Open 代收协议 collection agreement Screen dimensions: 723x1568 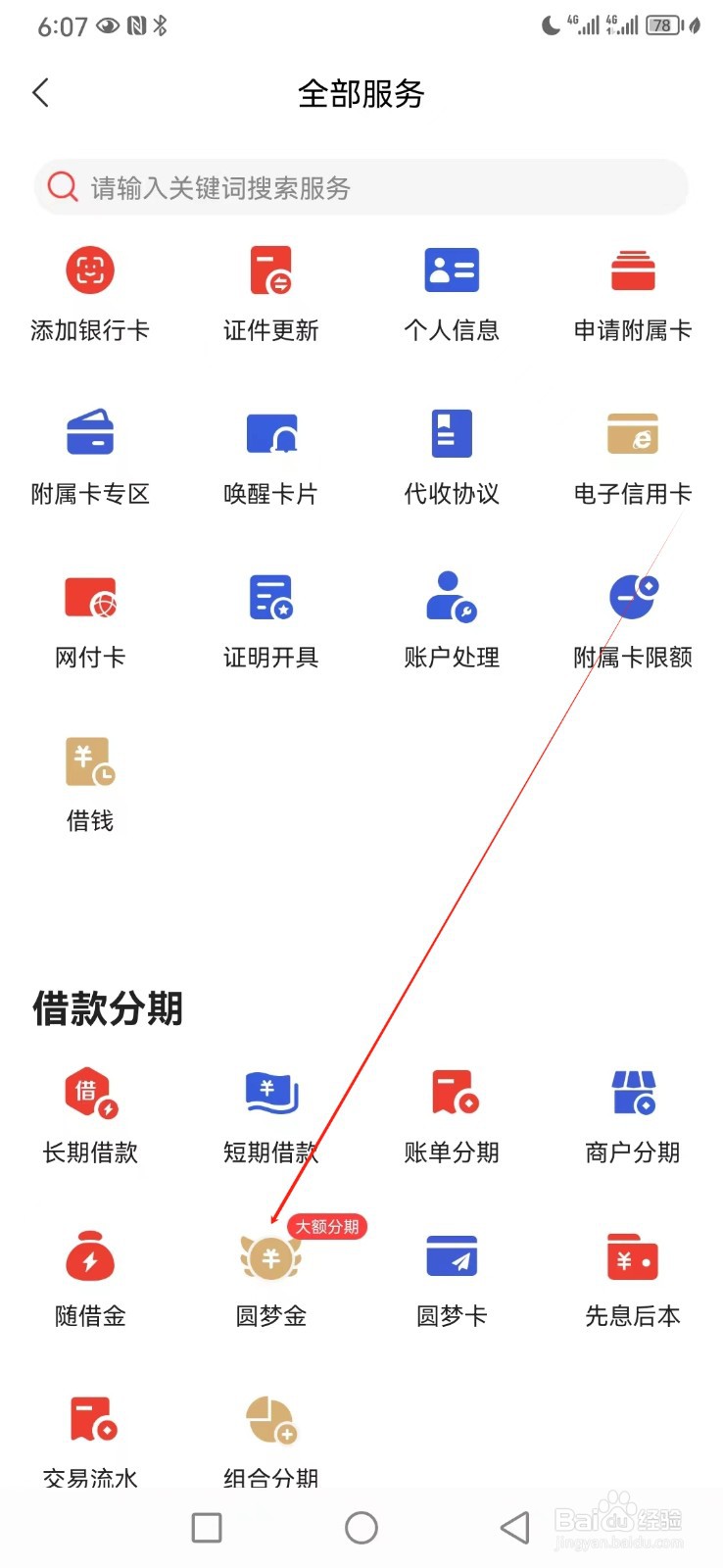click(x=451, y=456)
